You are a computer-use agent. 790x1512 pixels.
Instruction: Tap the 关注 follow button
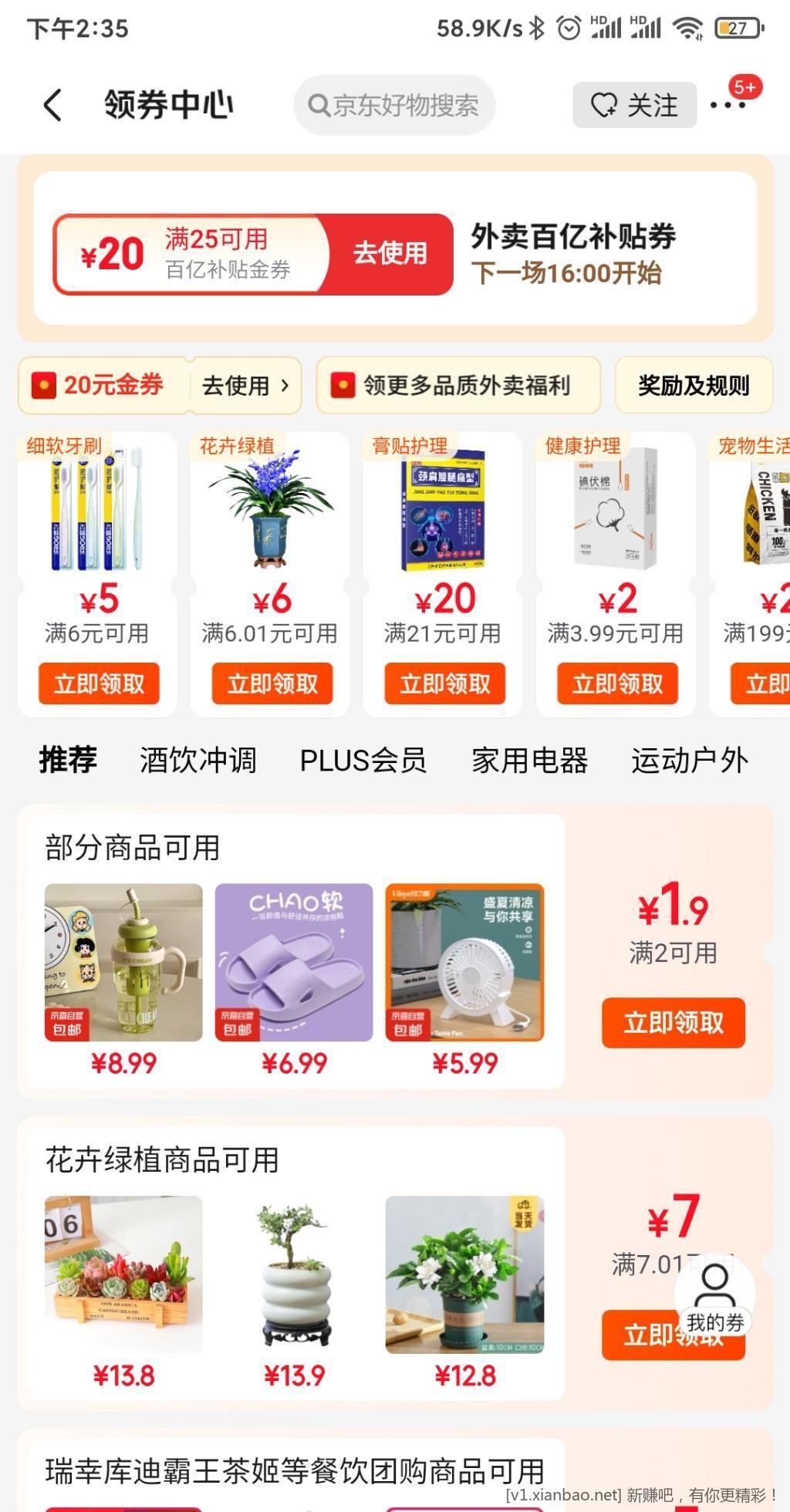tap(634, 105)
